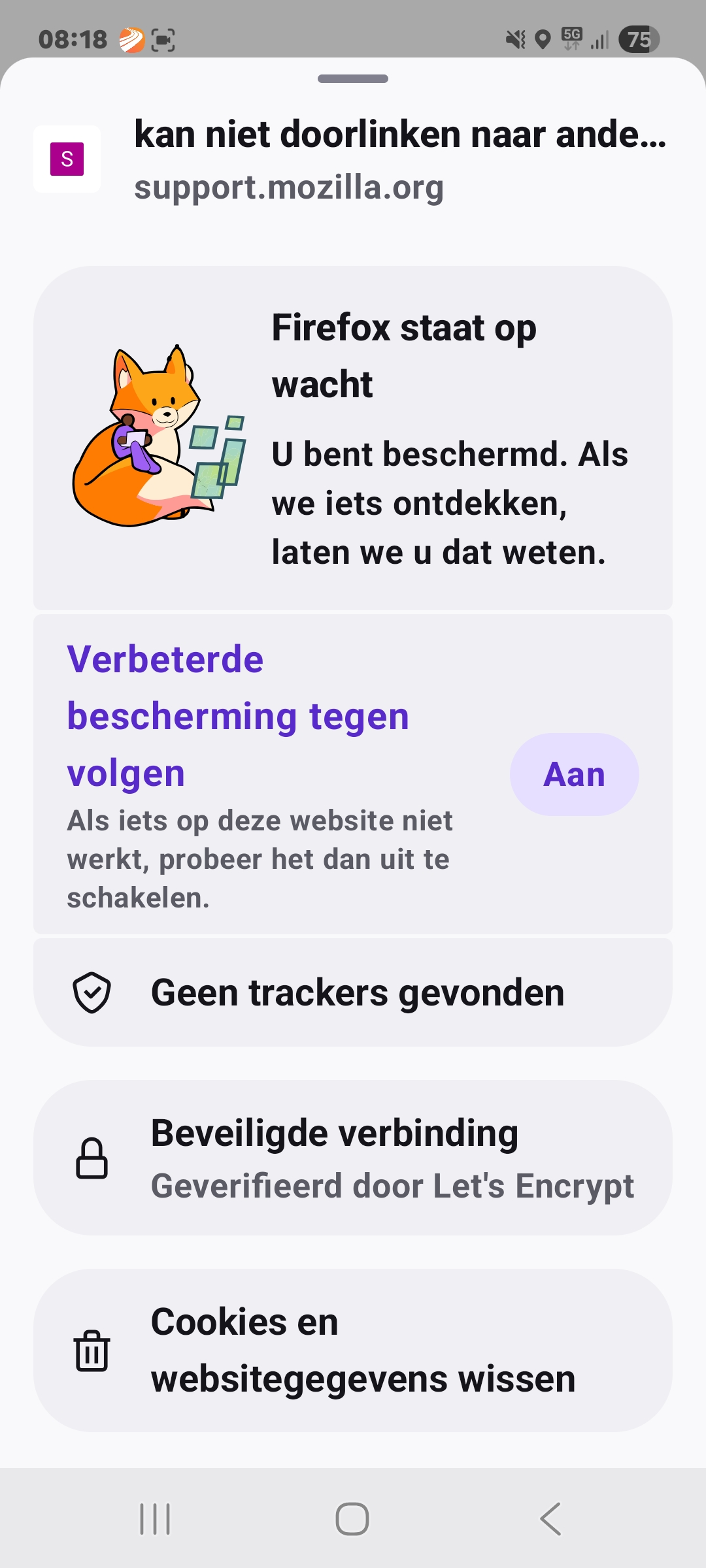The height and width of the screenshot is (1568, 706).
Task: Go back using system navigation
Action: 550,1518
